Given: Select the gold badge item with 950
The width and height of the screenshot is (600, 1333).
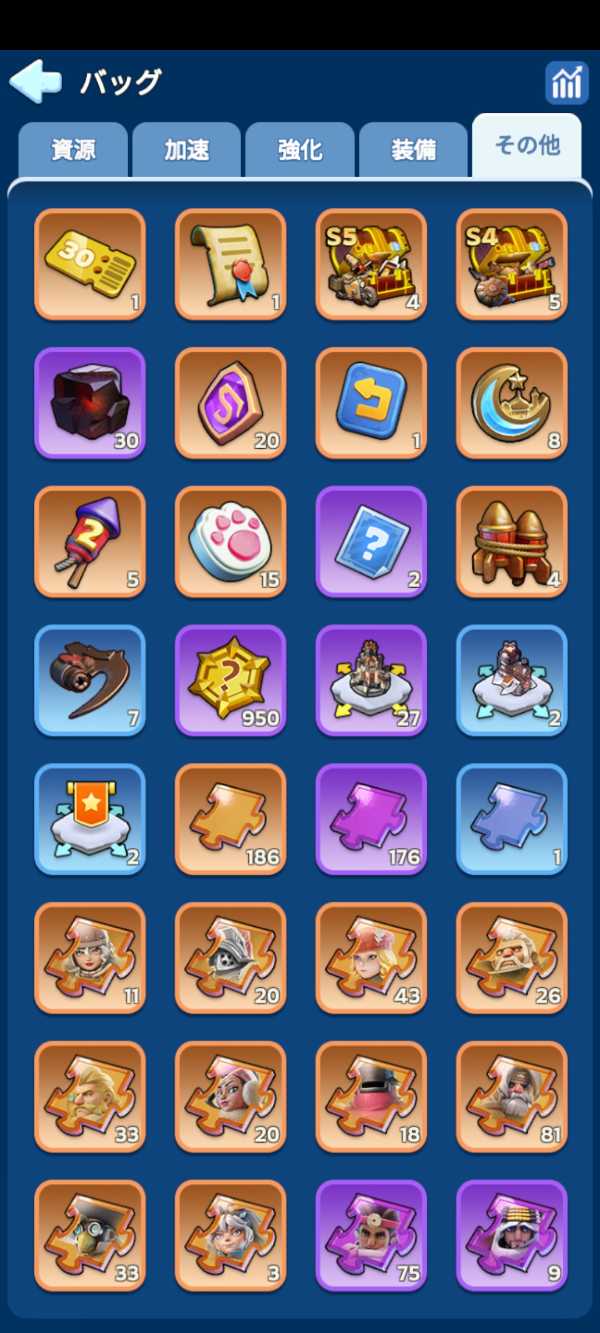Looking at the screenshot, I should click(230, 681).
